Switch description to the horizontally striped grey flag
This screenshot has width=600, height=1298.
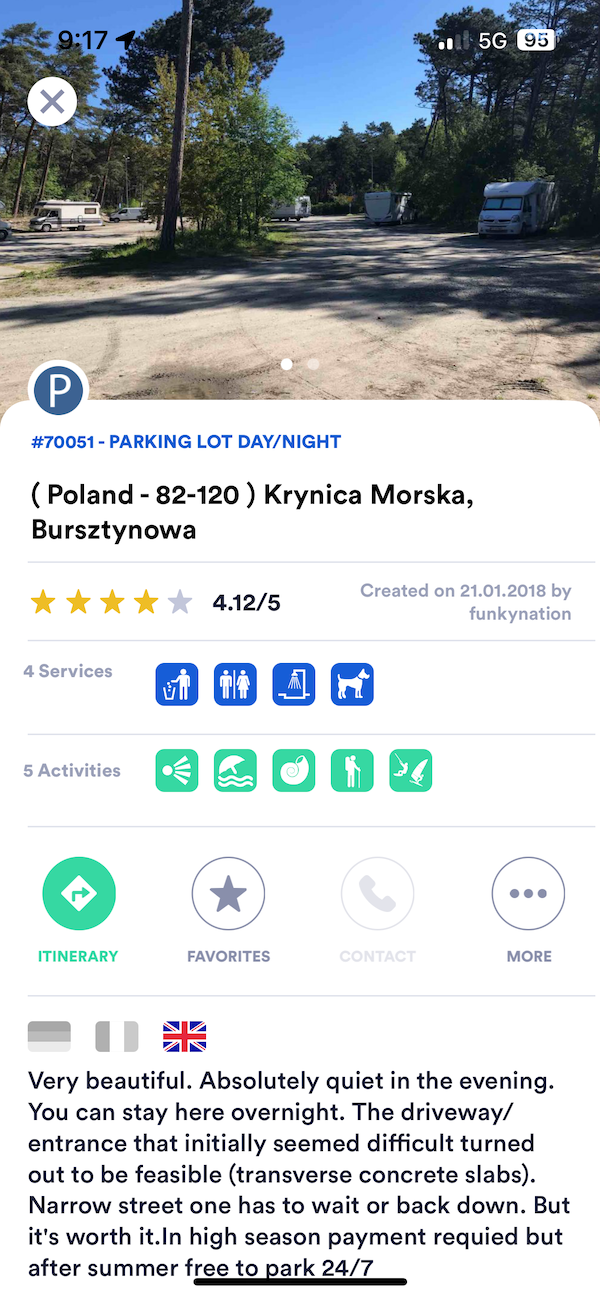click(50, 1037)
